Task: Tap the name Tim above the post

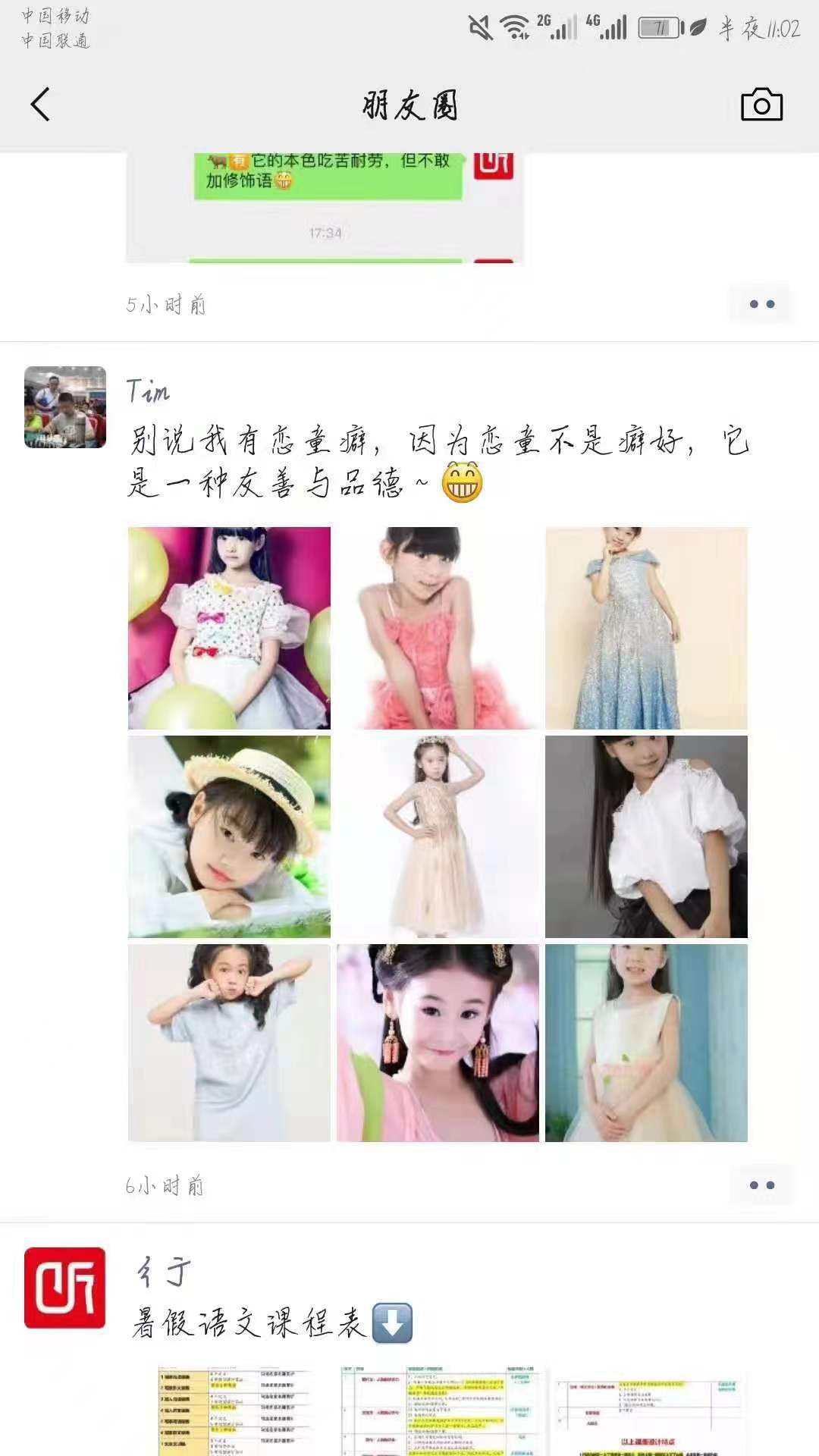Action: (148, 391)
